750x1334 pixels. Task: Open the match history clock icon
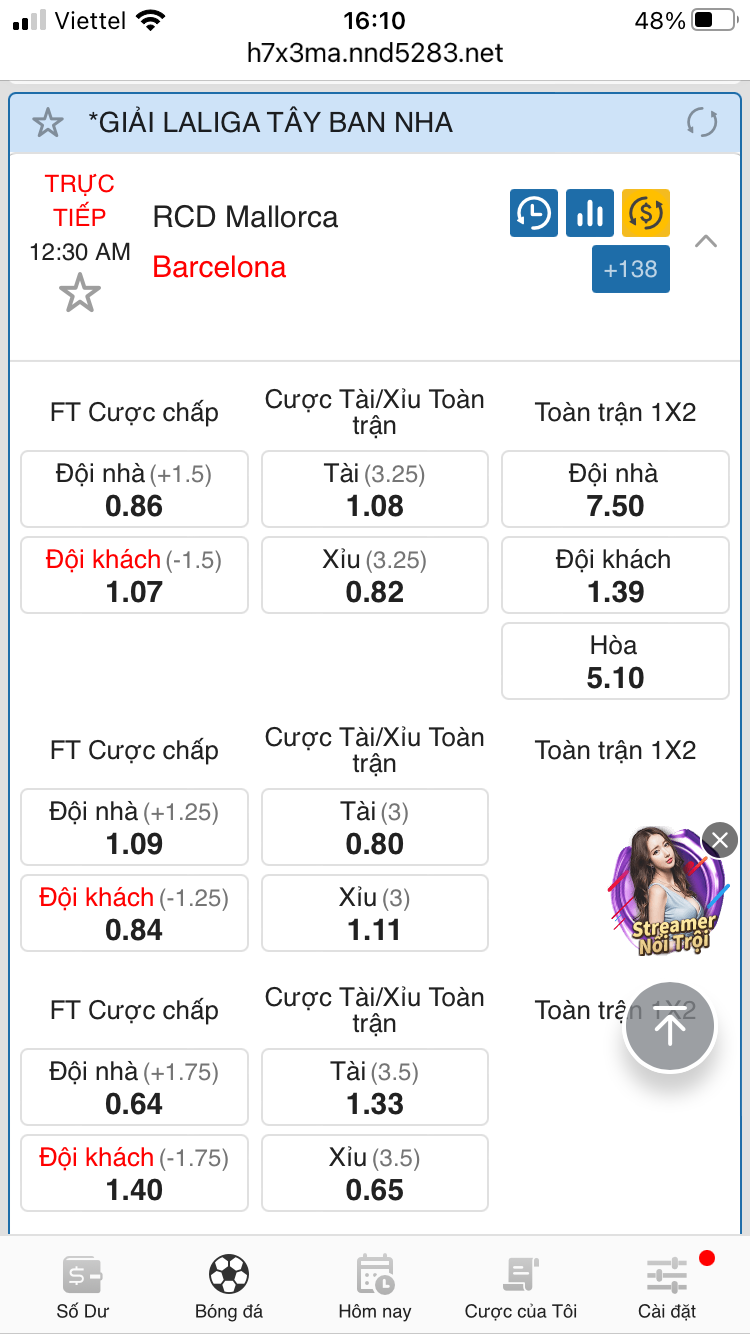click(x=534, y=213)
